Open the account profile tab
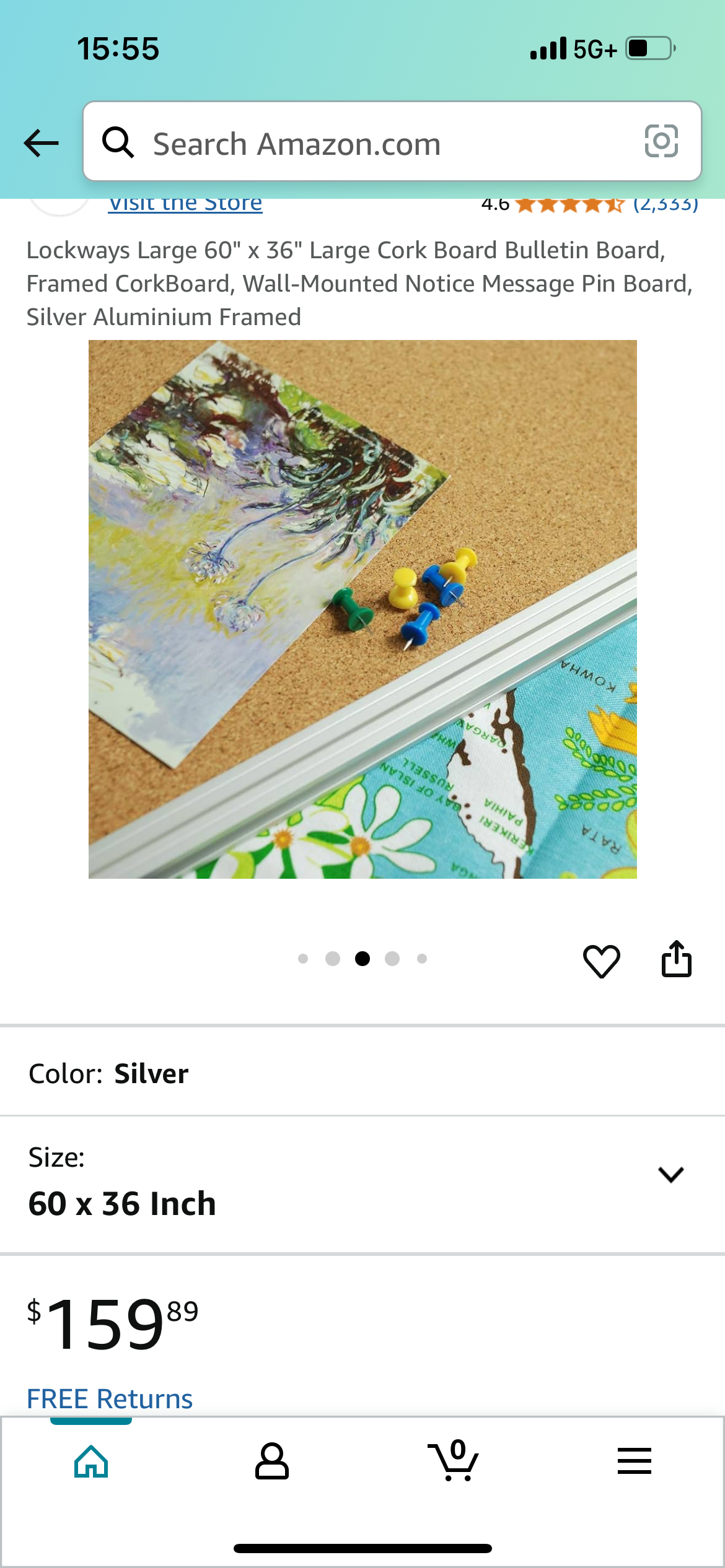Screen dimensions: 725x1568 272,1461
